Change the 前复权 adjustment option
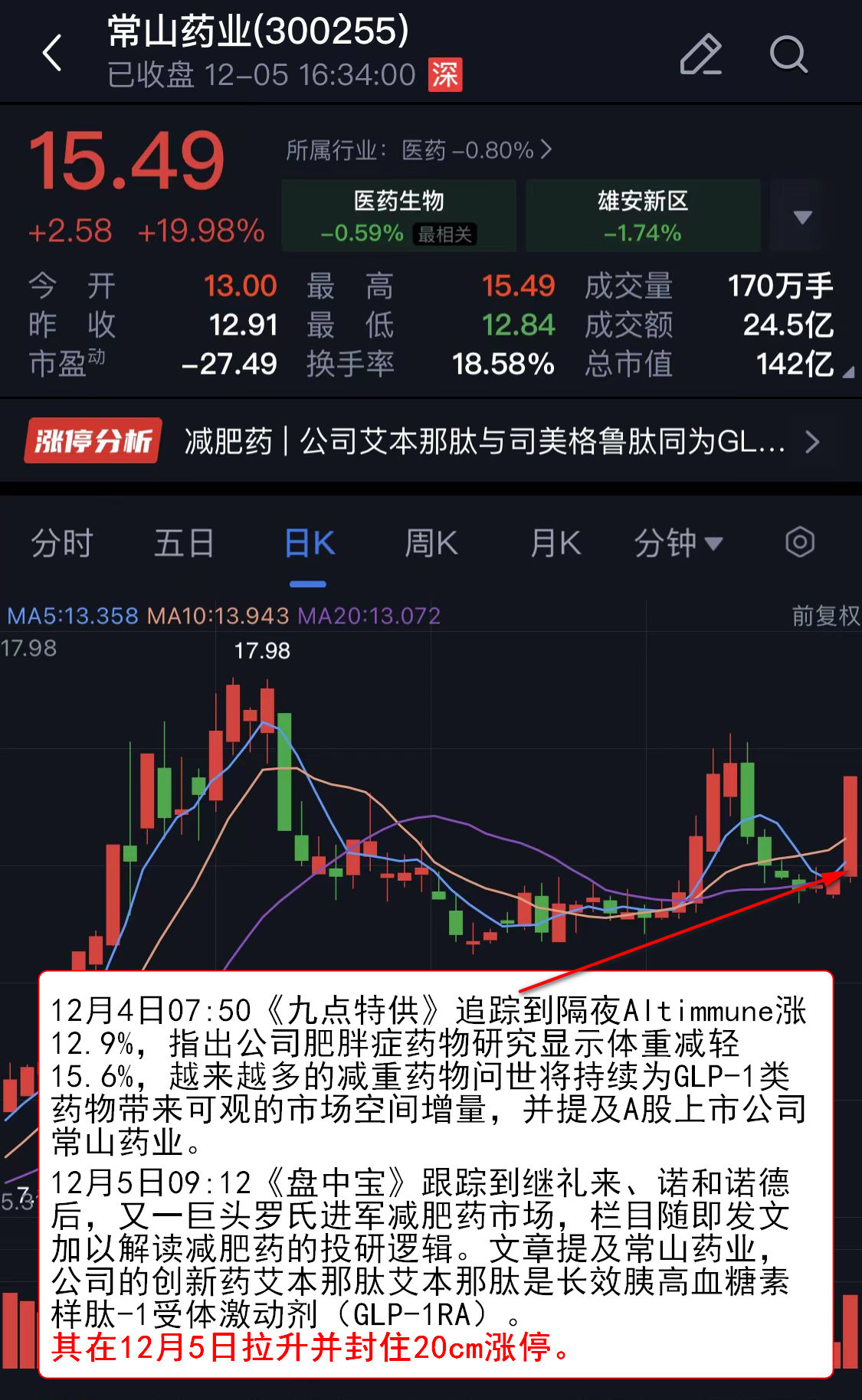The image size is (862, 1400). (x=825, y=616)
